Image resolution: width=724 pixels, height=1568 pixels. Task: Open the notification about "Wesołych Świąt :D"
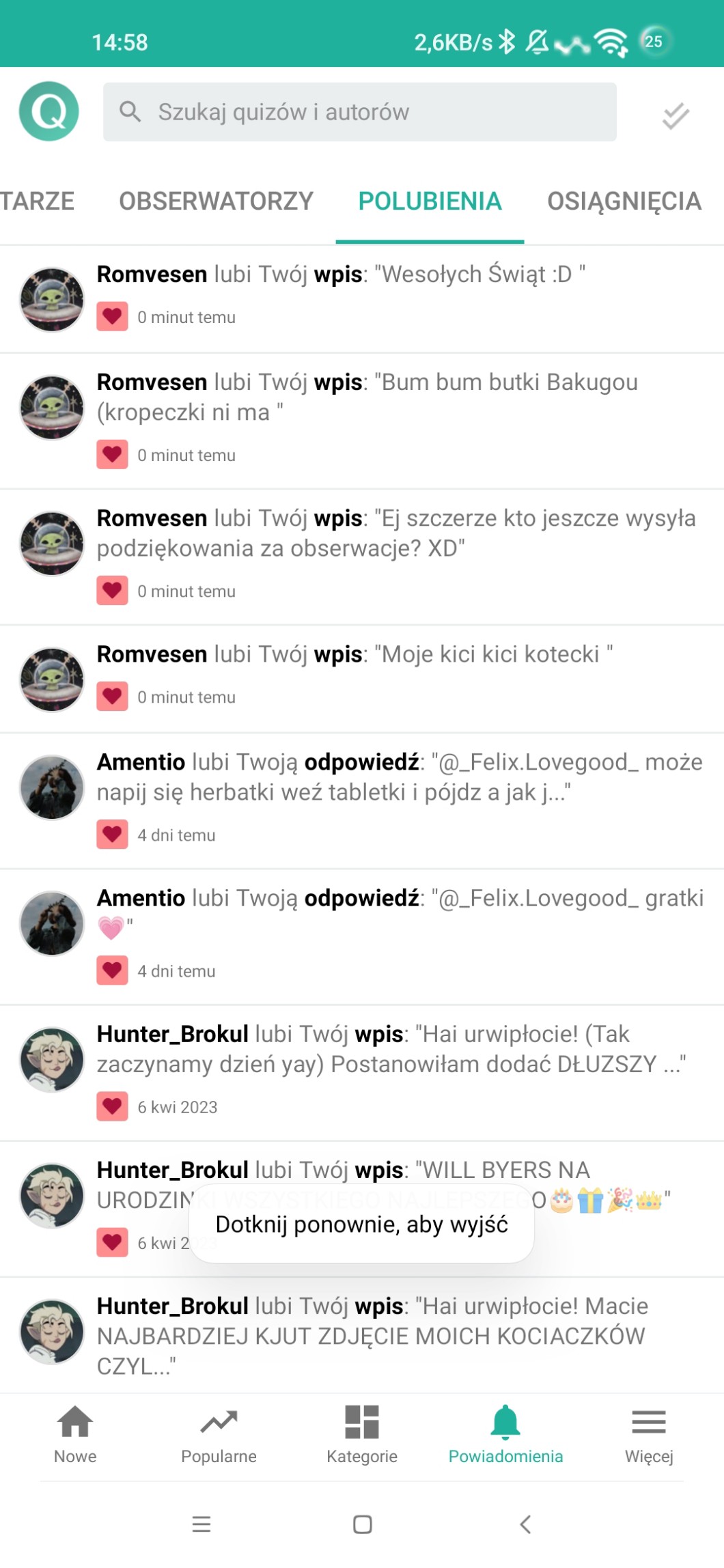pyautogui.click(x=362, y=299)
